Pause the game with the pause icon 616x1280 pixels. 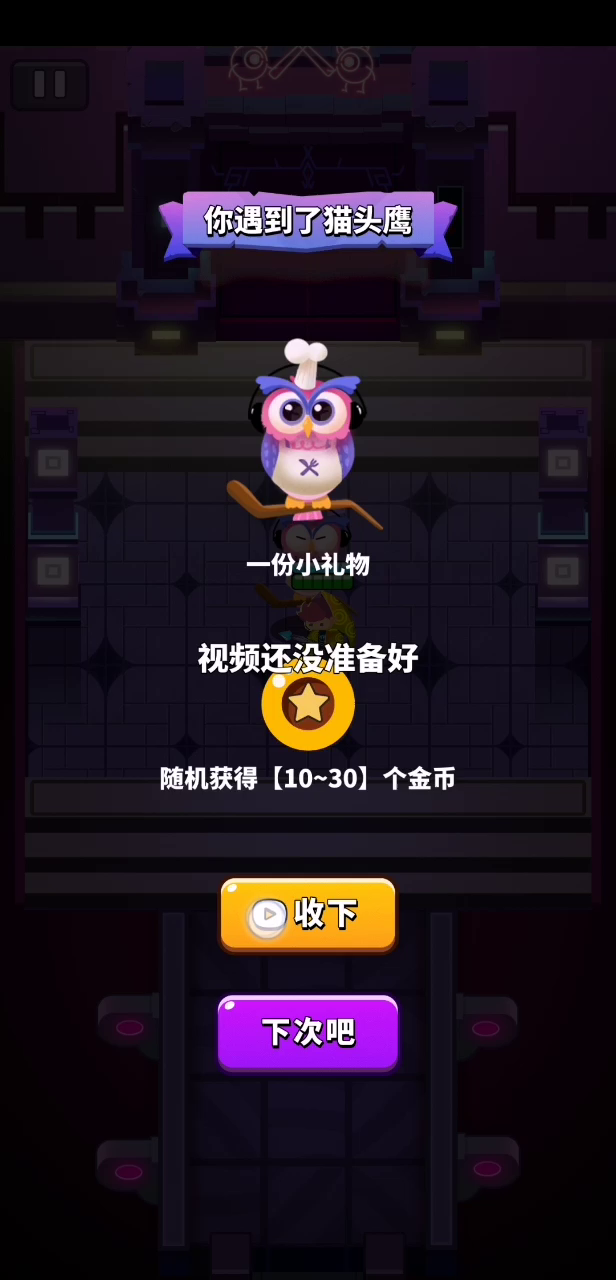pos(49,84)
